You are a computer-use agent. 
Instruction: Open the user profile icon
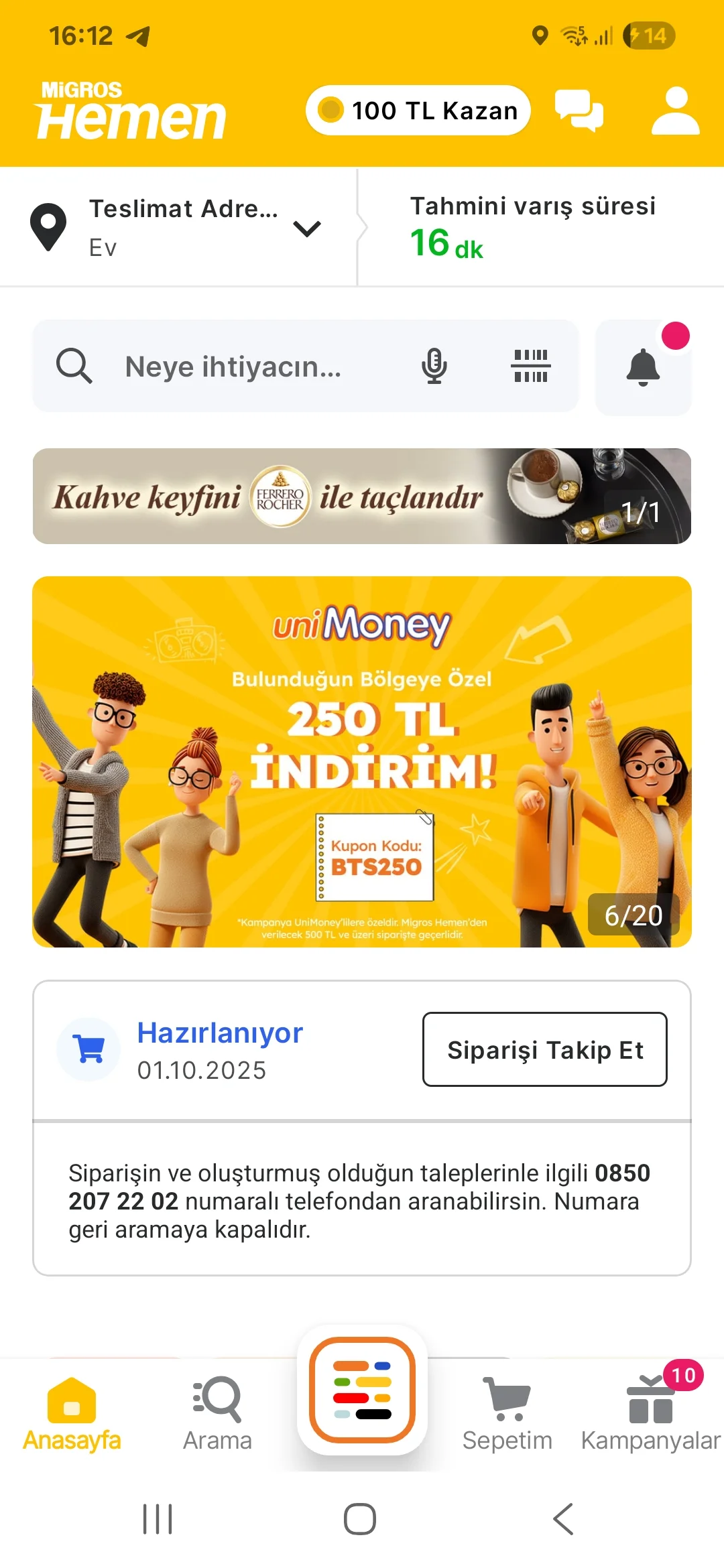pos(675,111)
